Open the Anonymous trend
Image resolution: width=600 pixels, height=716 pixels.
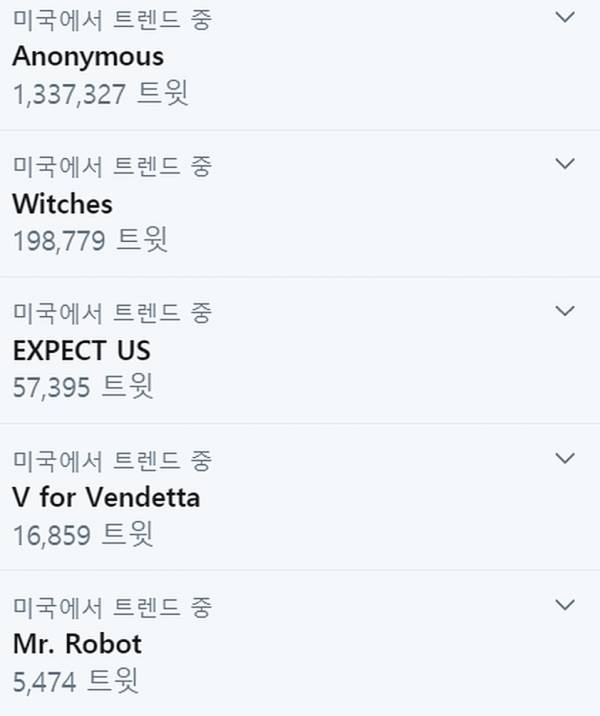coord(88,57)
